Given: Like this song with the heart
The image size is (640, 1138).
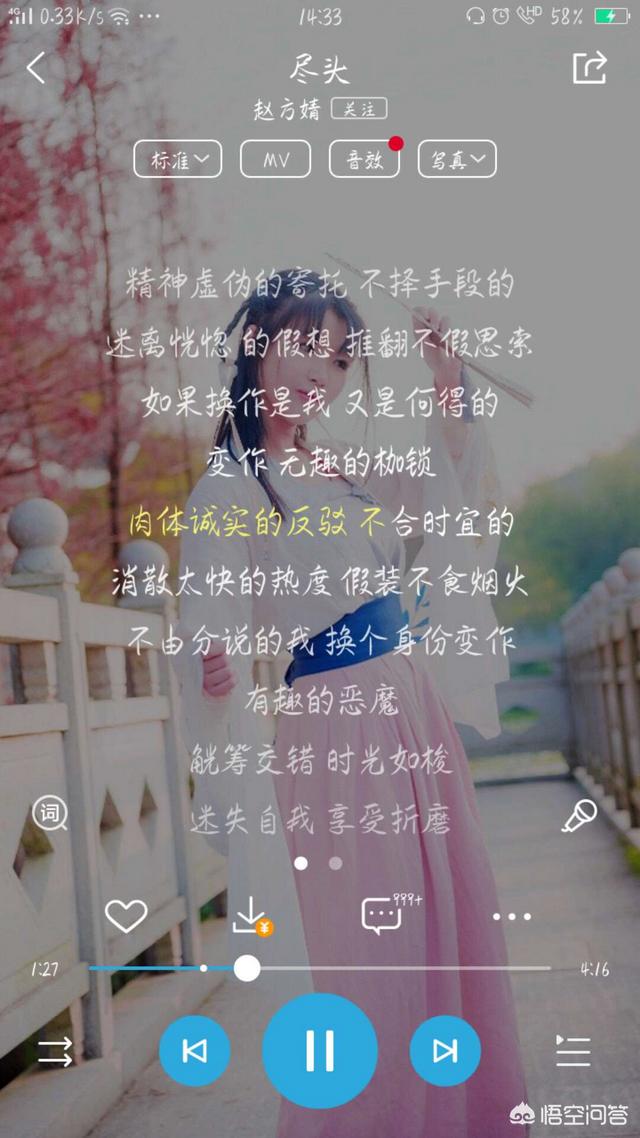Looking at the screenshot, I should 126,916.
